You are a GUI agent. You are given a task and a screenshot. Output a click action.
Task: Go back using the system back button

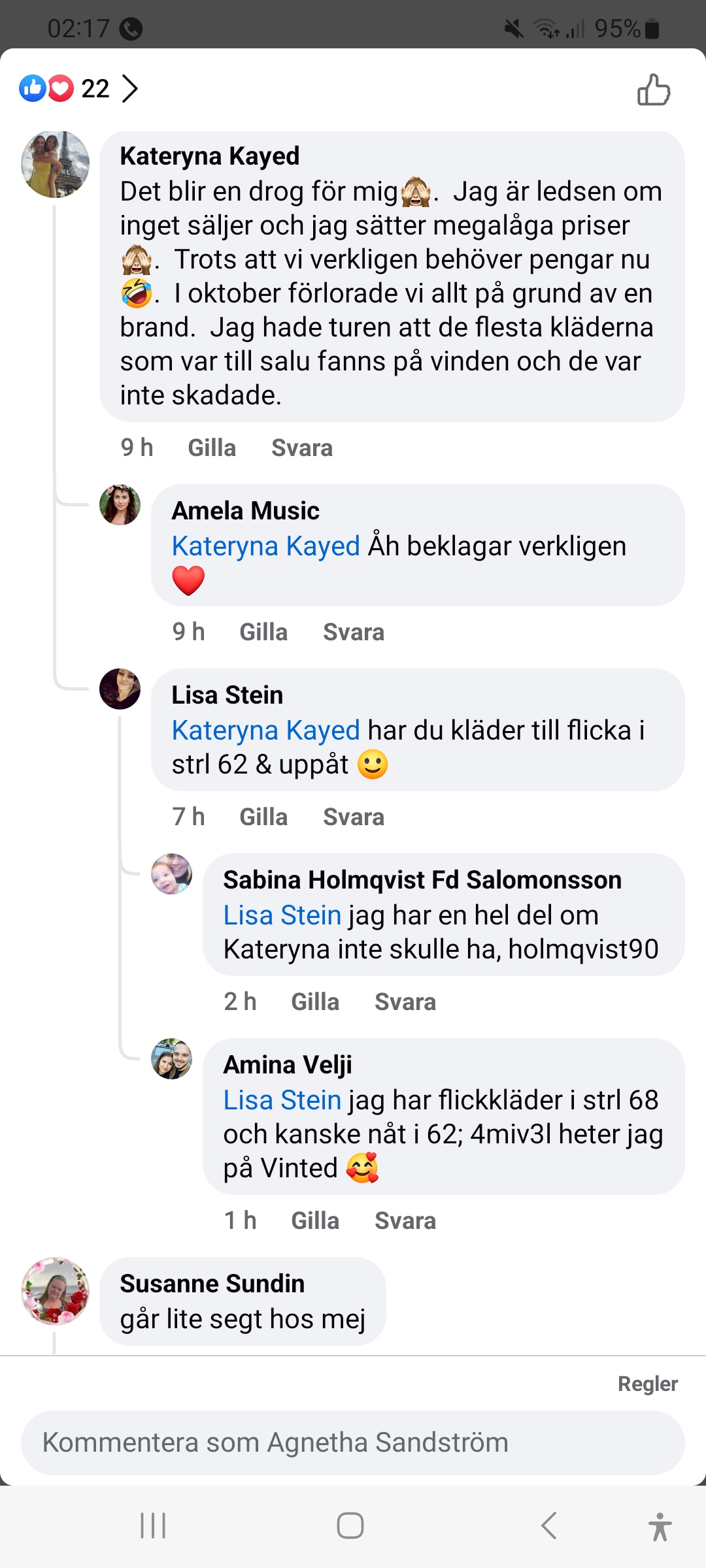(549, 1526)
